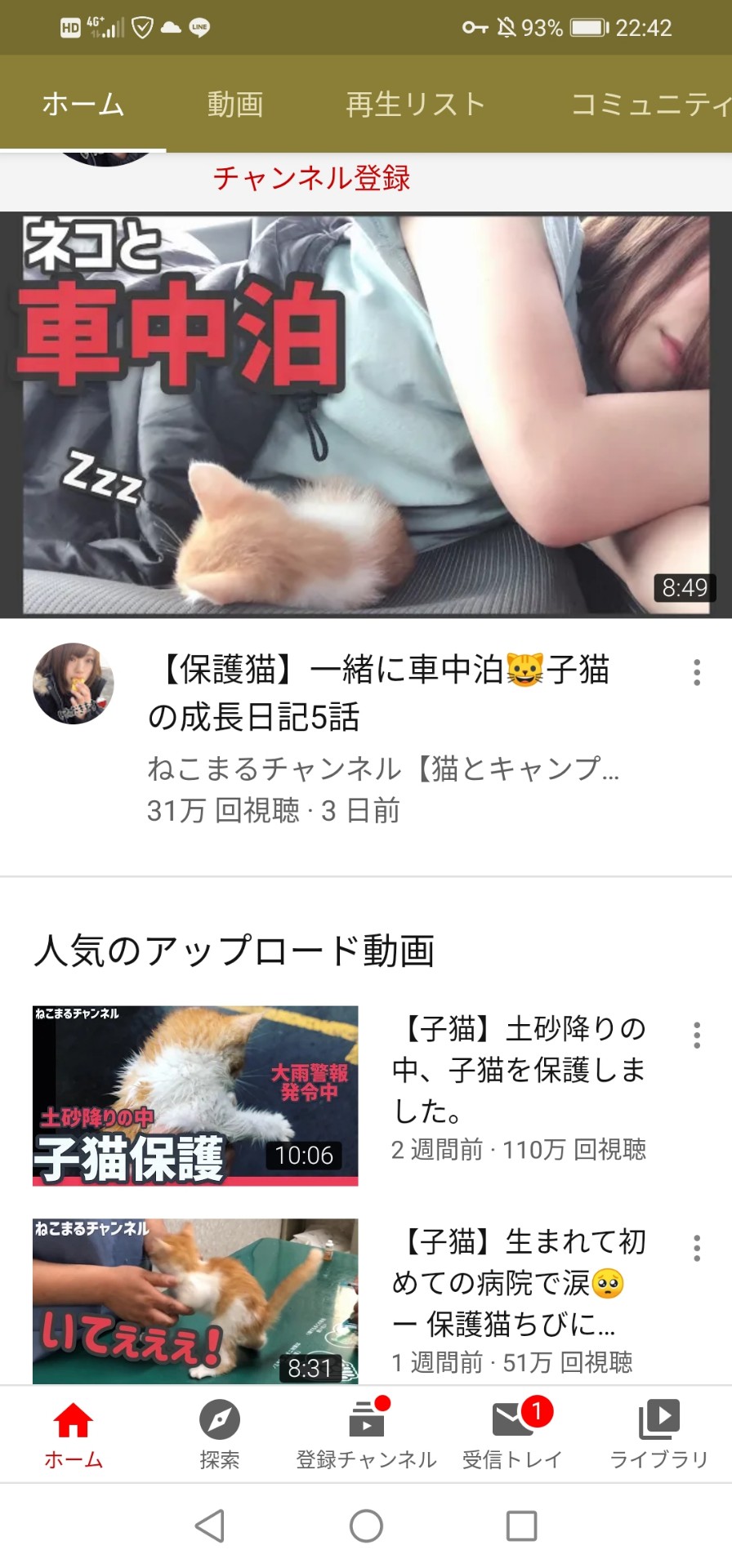The height and width of the screenshot is (1568, 732).
Task: Tap the ホーム bottom navigation item
Action: tap(74, 1435)
